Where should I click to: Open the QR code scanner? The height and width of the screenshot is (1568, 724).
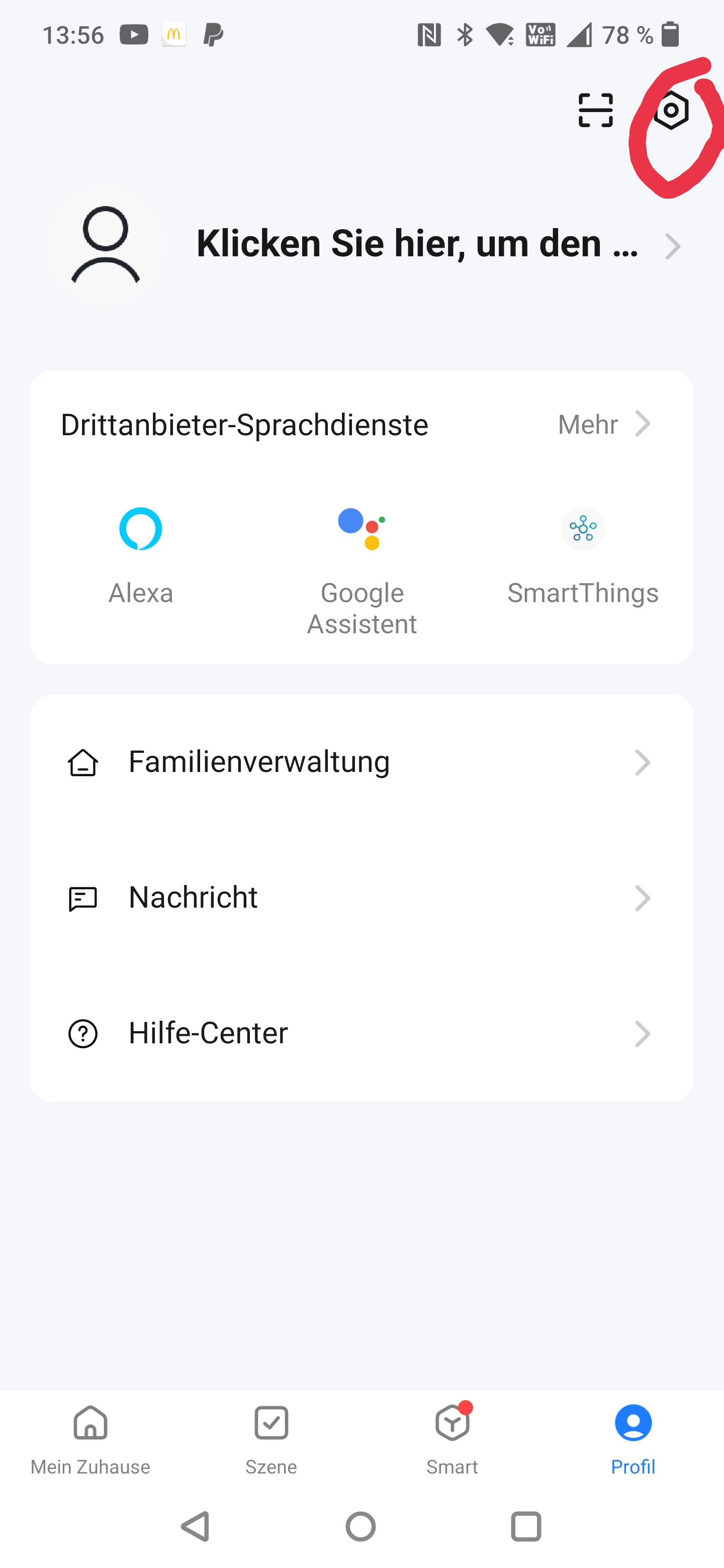point(595,110)
